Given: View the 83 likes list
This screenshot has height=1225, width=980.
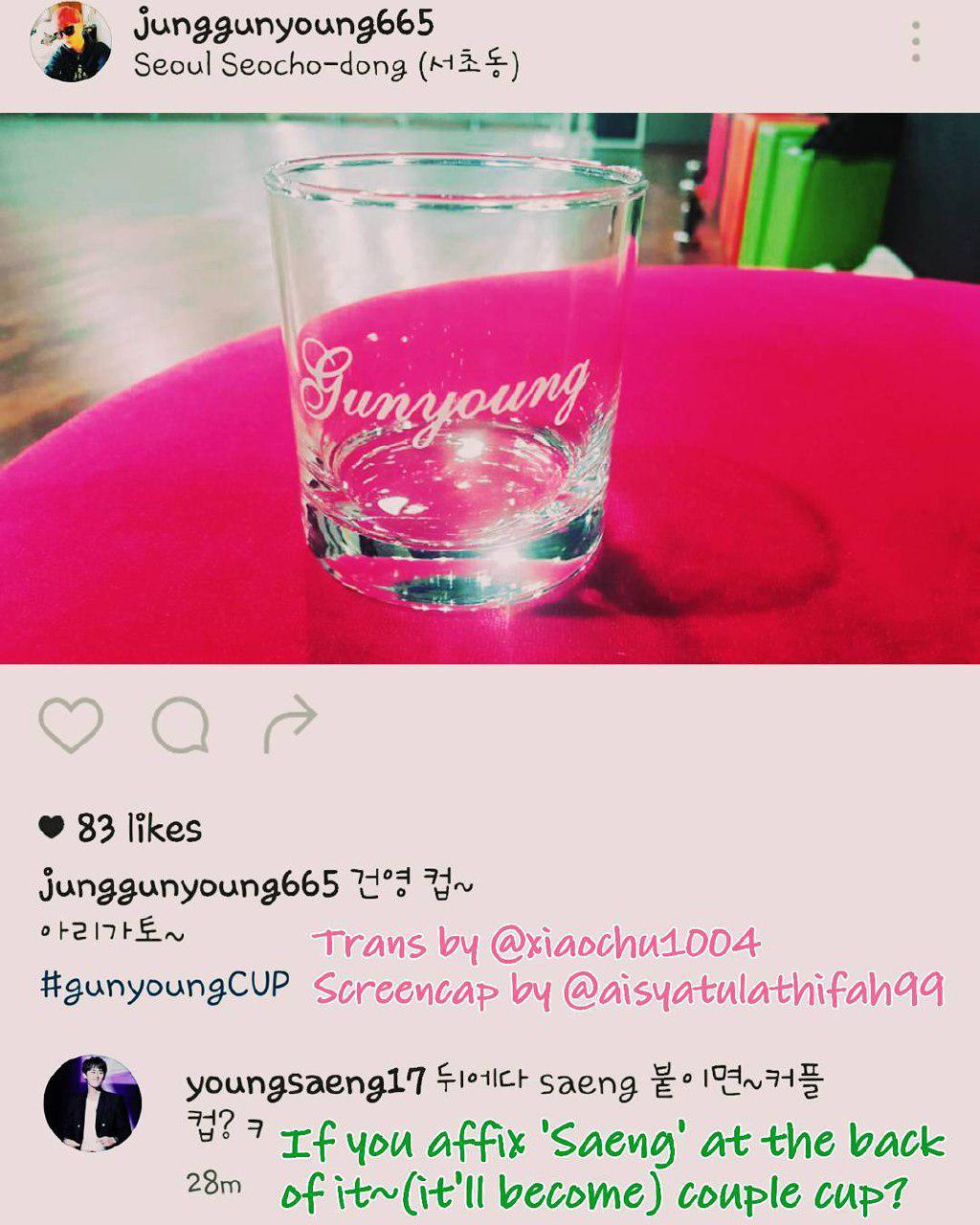Looking at the screenshot, I should [x=139, y=828].
